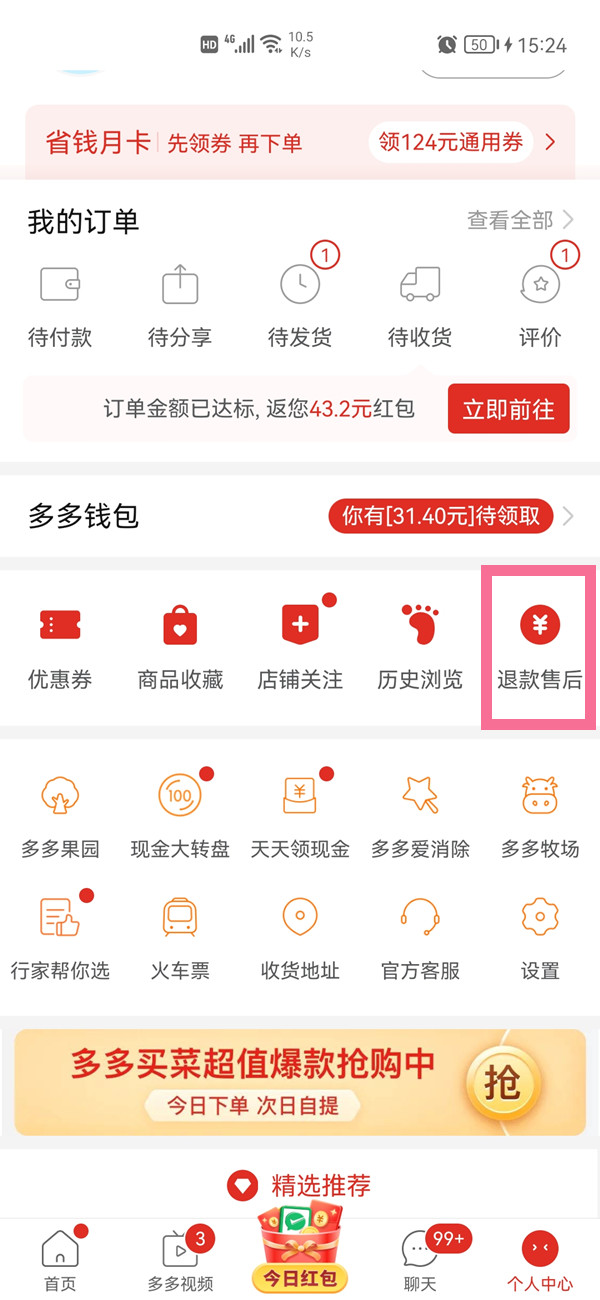Open 商品收藏 saved items
Viewport: 600px width, 1300px height.
(x=180, y=648)
